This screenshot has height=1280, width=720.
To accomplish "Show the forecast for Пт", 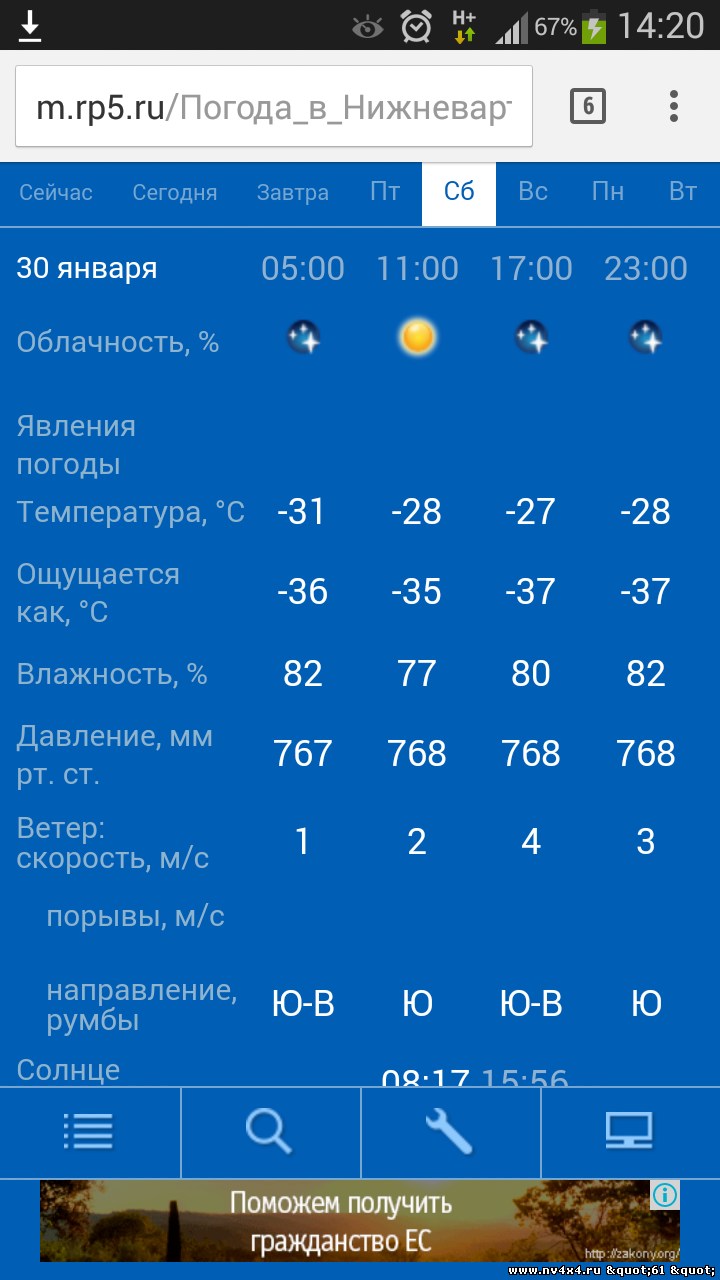I will click(x=385, y=192).
